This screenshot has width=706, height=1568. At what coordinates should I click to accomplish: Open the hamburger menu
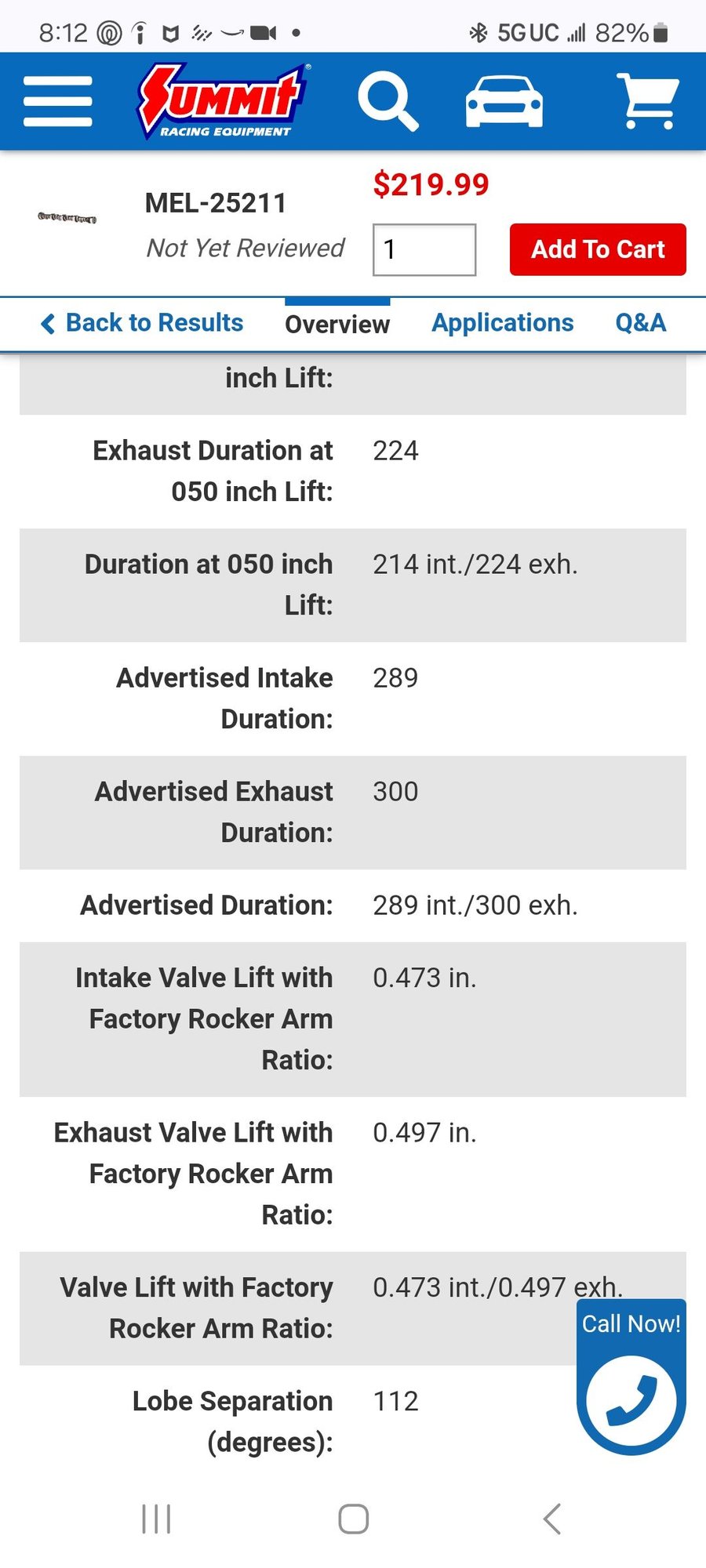[58, 101]
